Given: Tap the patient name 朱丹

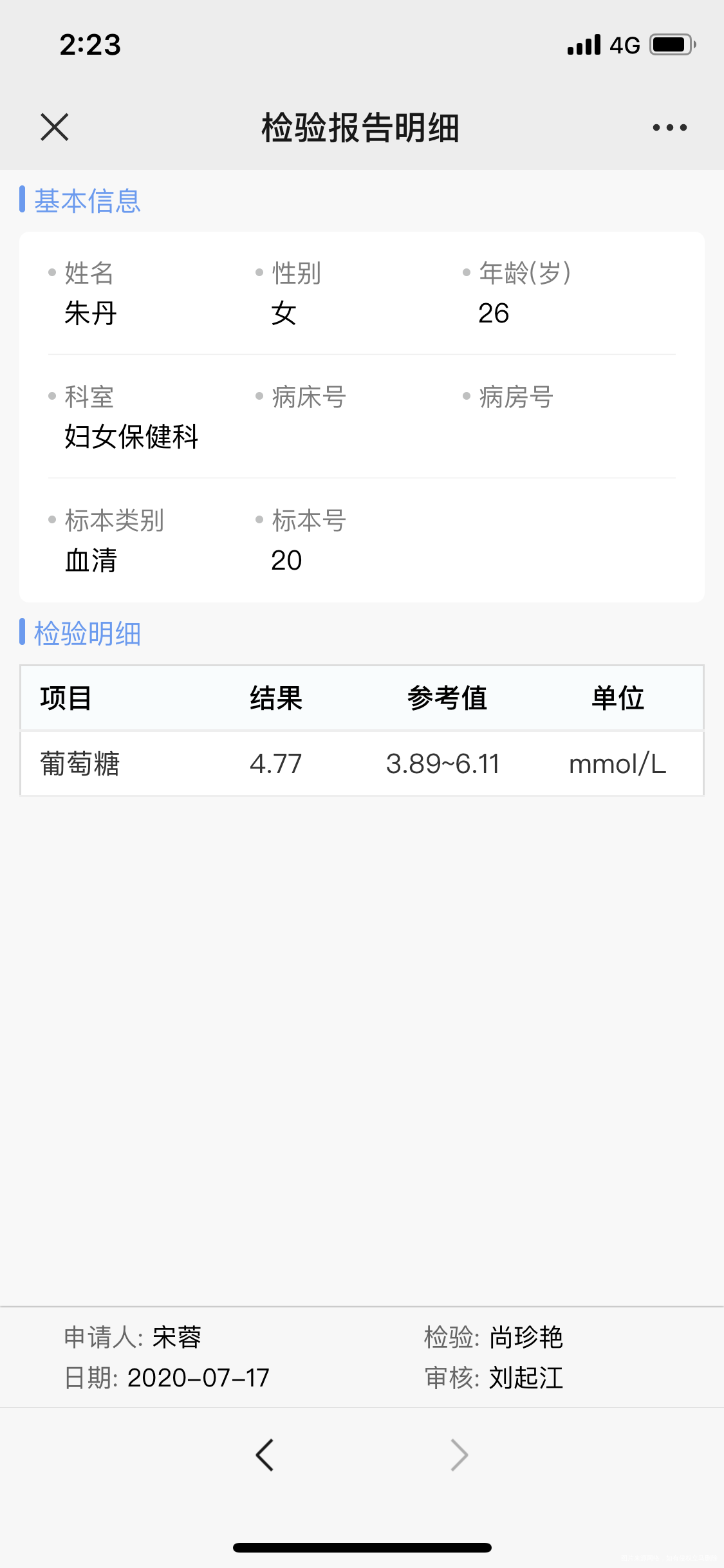Looking at the screenshot, I should click(x=90, y=313).
